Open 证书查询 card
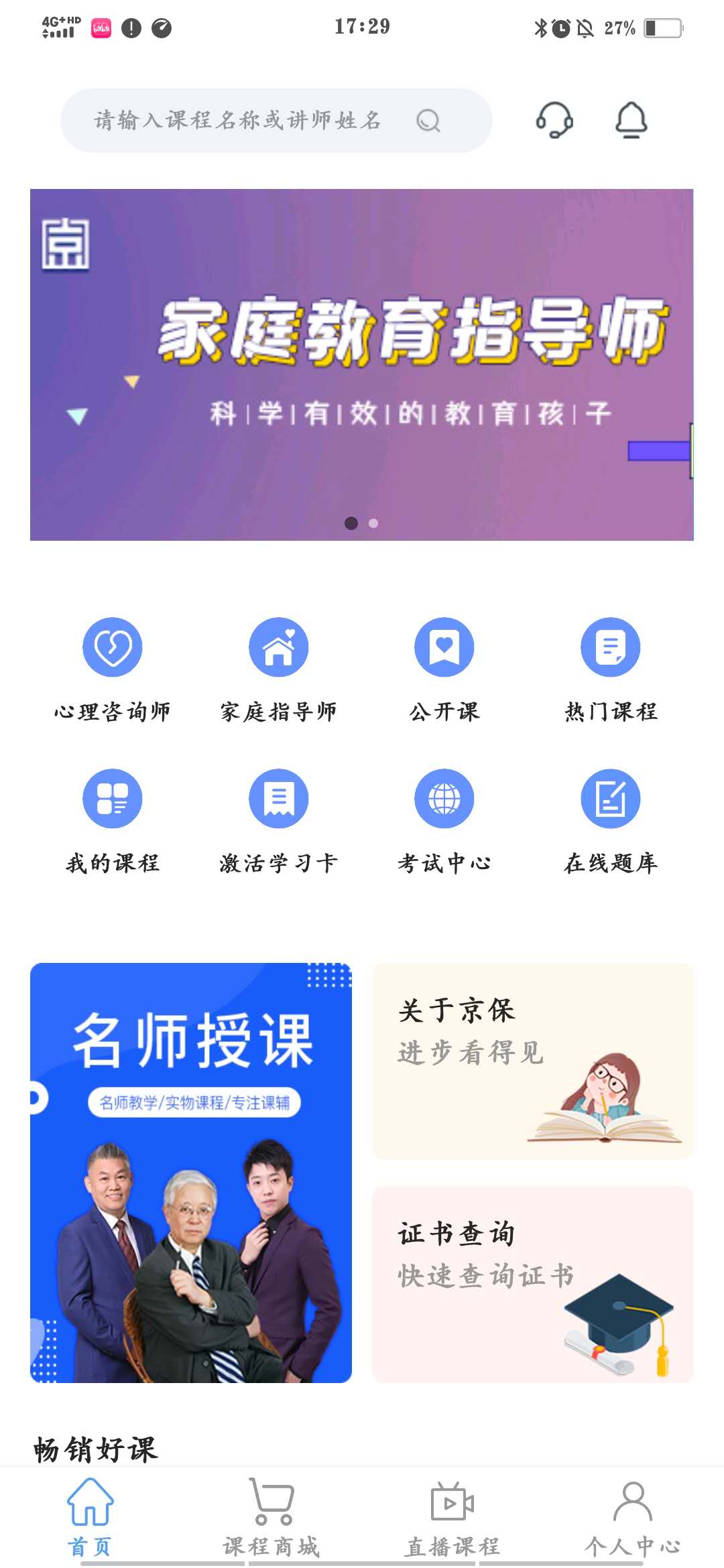The width and height of the screenshot is (724, 1568). point(533,1284)
